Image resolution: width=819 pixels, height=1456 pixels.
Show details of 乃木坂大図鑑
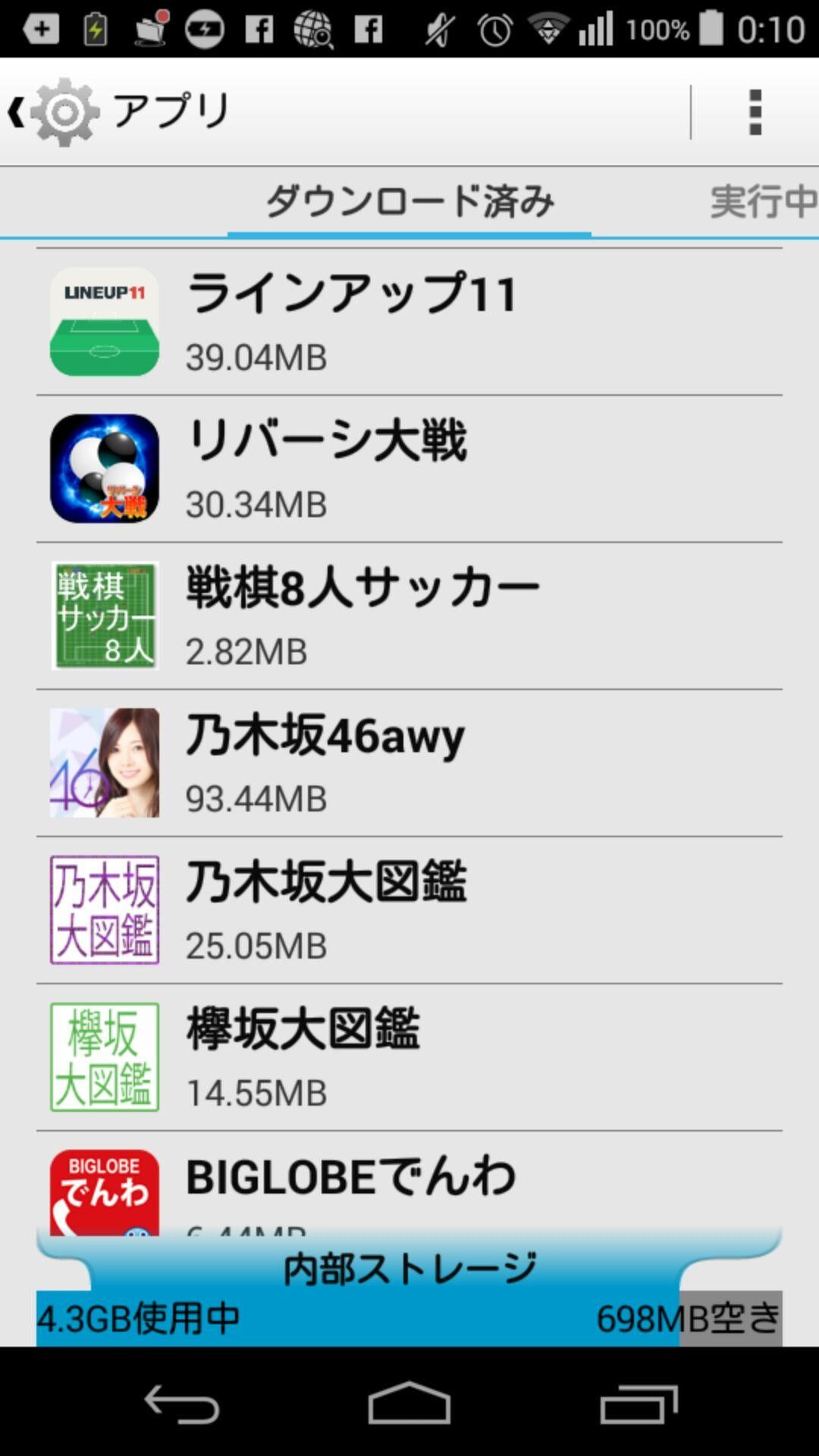tap(409, 910)
